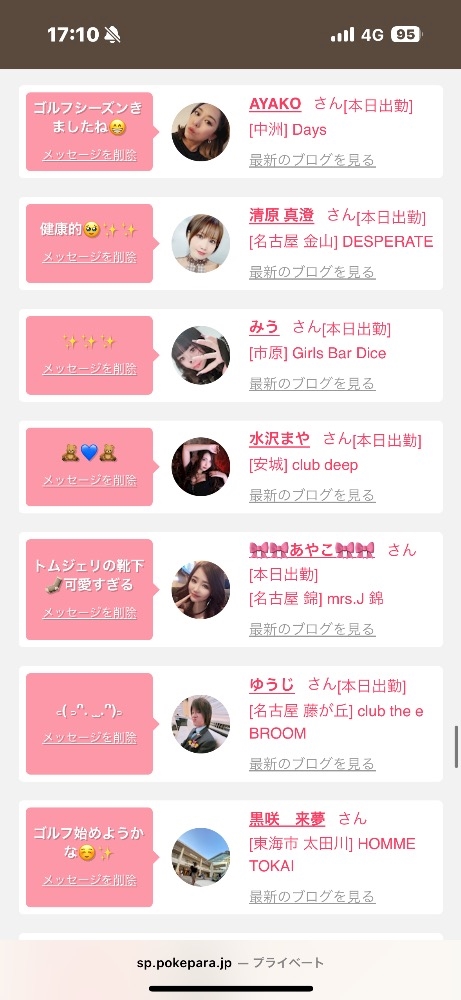View AYAKO's latest blog
The image size is (461, 1000).
coord(312,160)
